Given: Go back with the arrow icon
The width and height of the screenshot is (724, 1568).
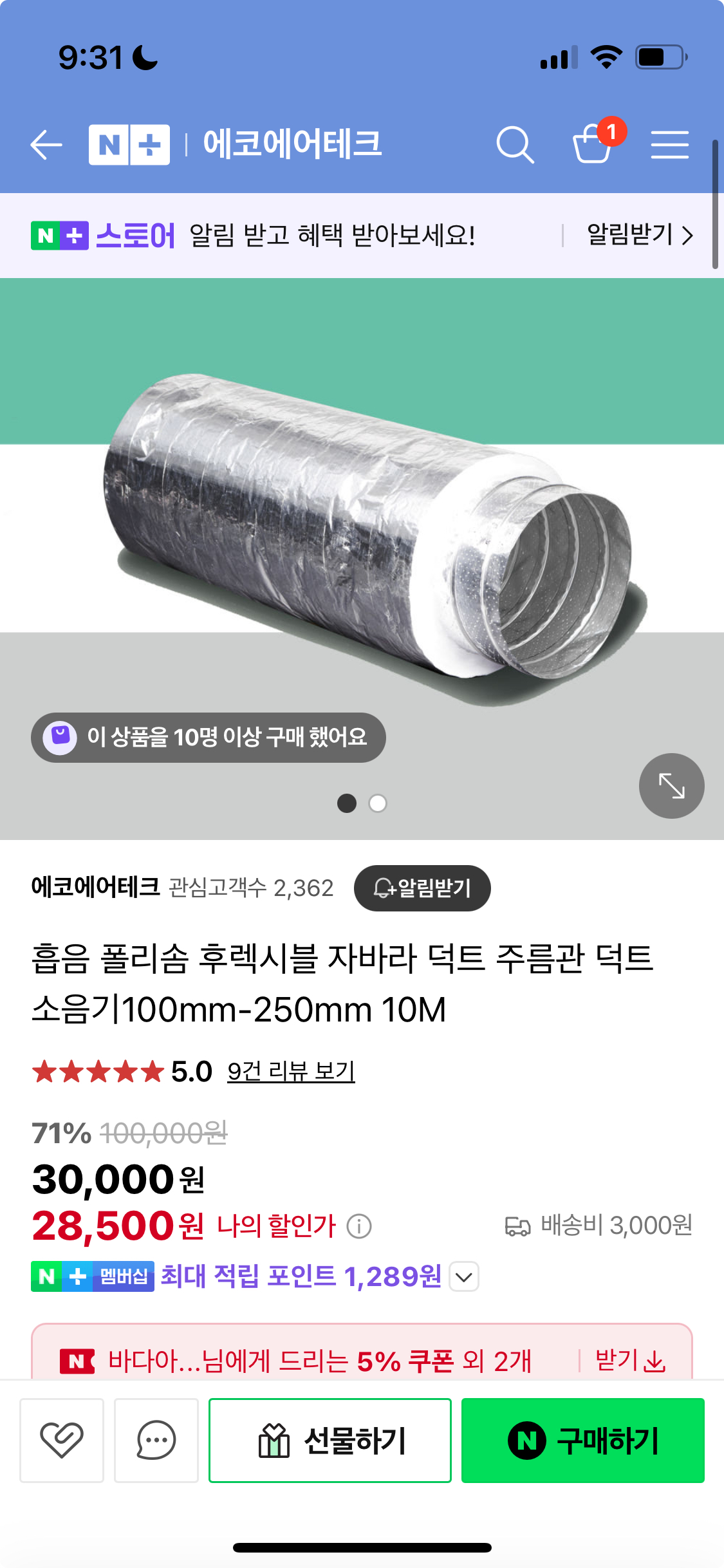Looking at the screenshot, I should (46, 144).
